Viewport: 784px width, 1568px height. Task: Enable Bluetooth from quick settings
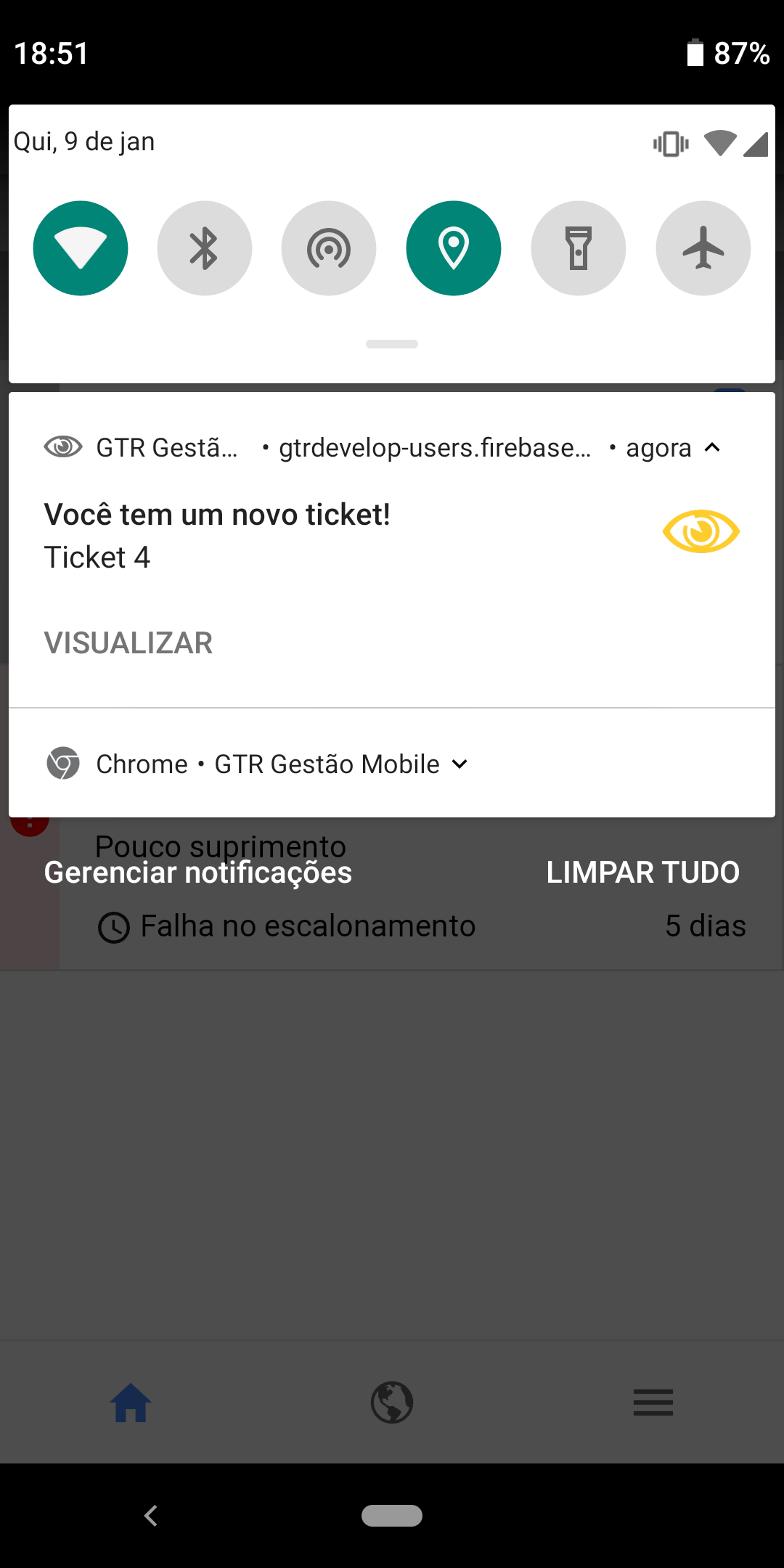[x=205, y=248]
